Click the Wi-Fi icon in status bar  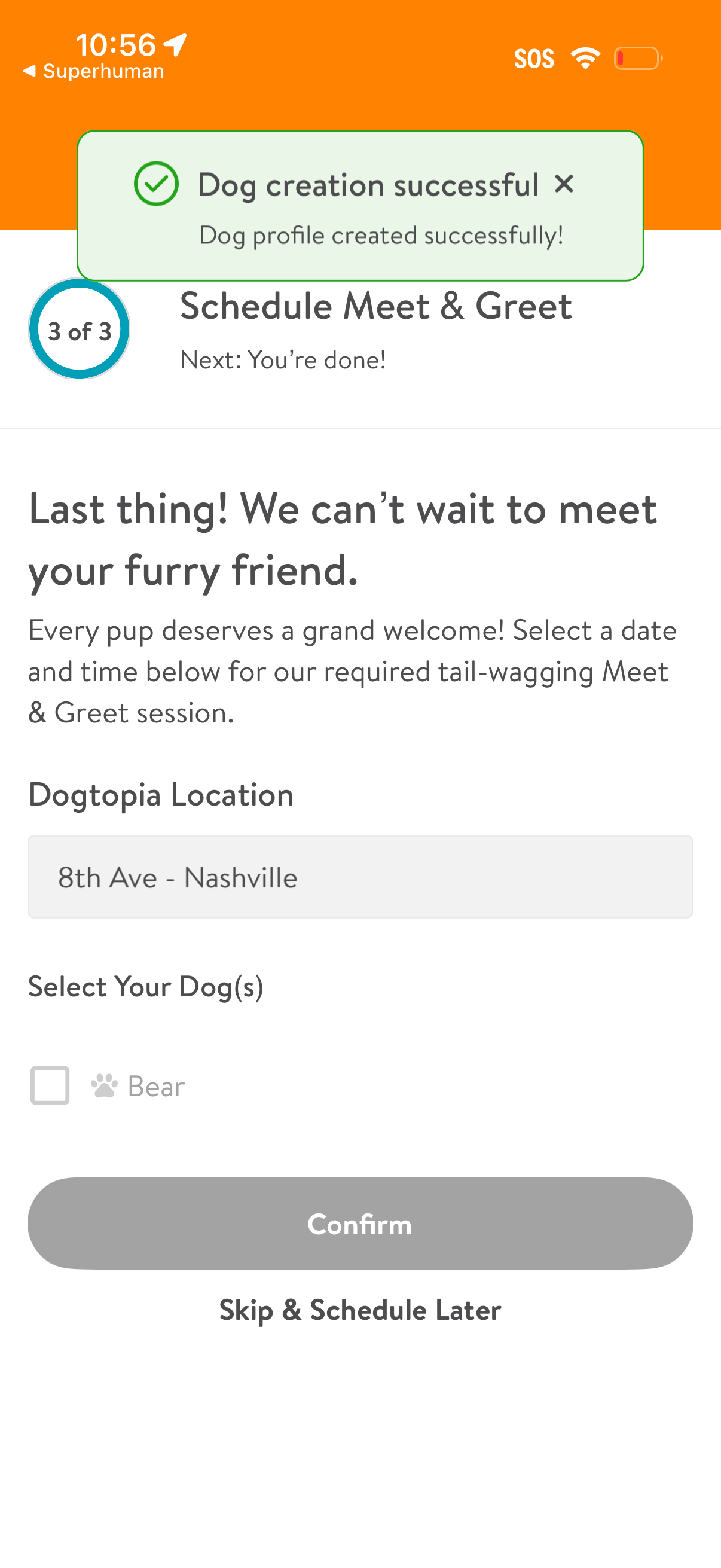point(585,57)
